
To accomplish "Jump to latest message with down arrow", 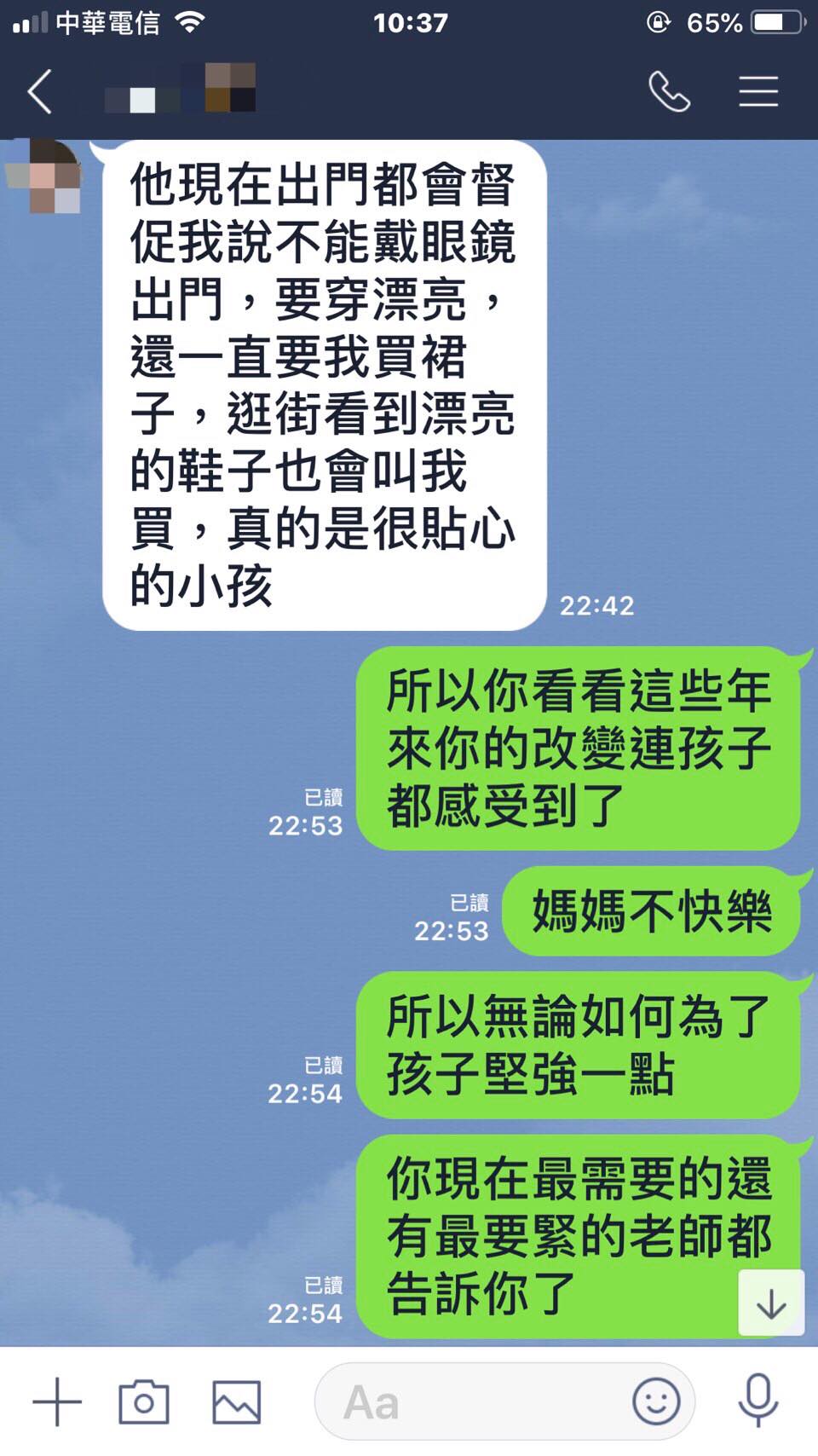I will 770,1303.
